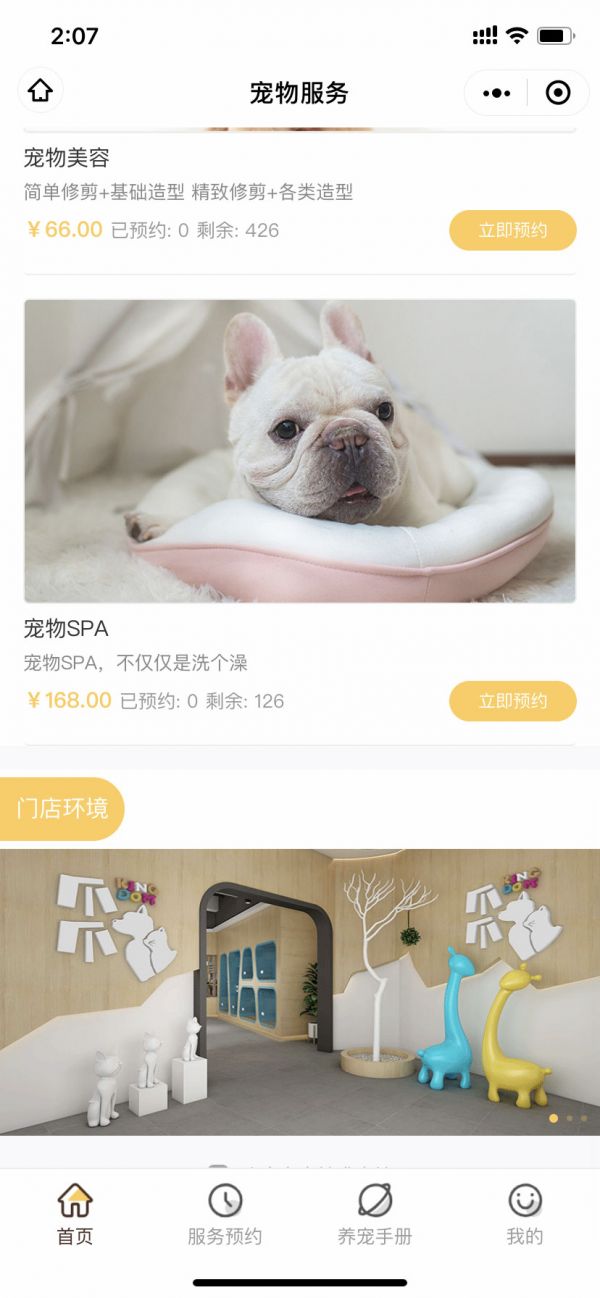Tap the home icon in the header
This screenshot has width=600, height=1298.
coord(40,92)
